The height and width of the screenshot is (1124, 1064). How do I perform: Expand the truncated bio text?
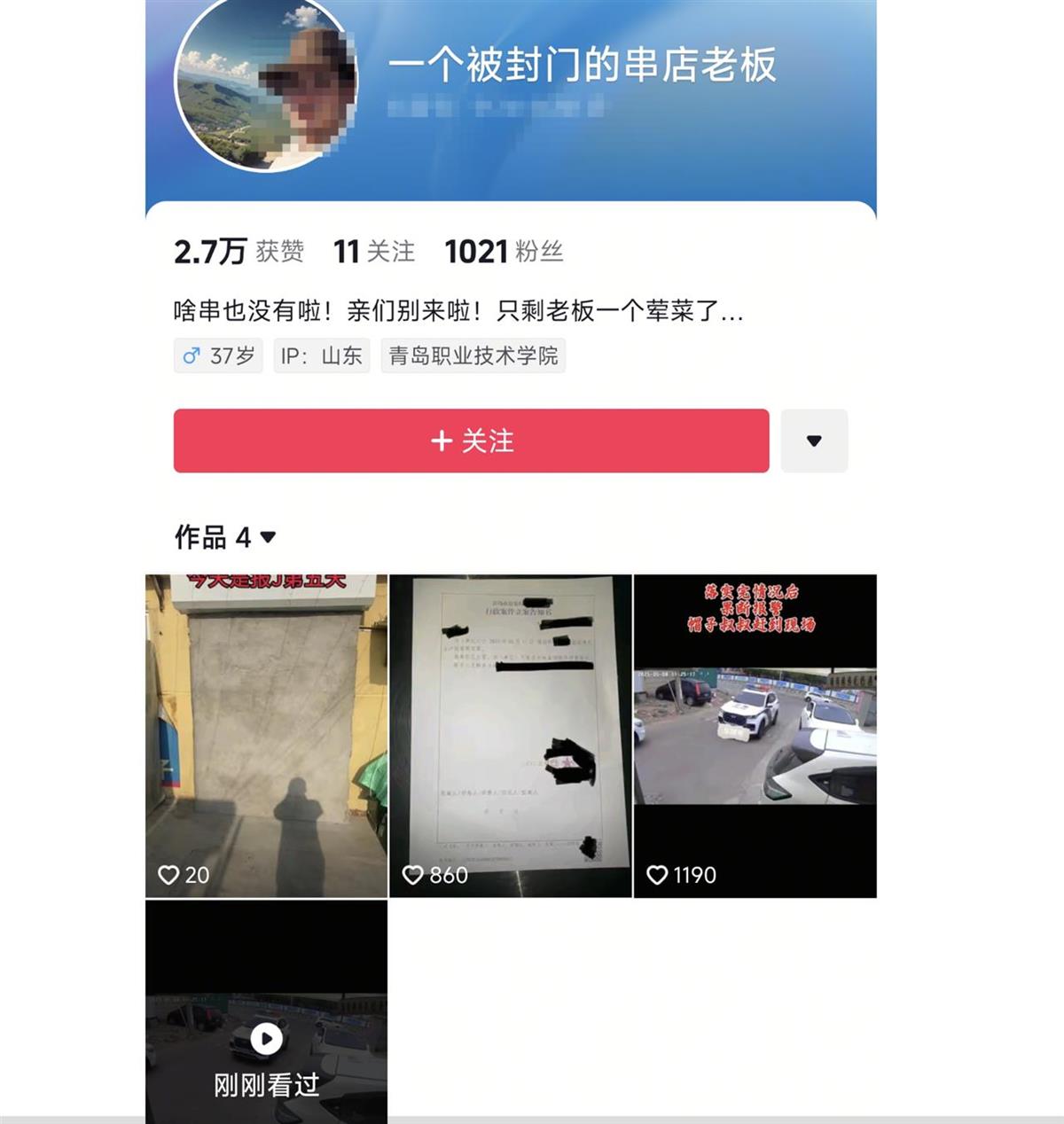coord(731,311)
